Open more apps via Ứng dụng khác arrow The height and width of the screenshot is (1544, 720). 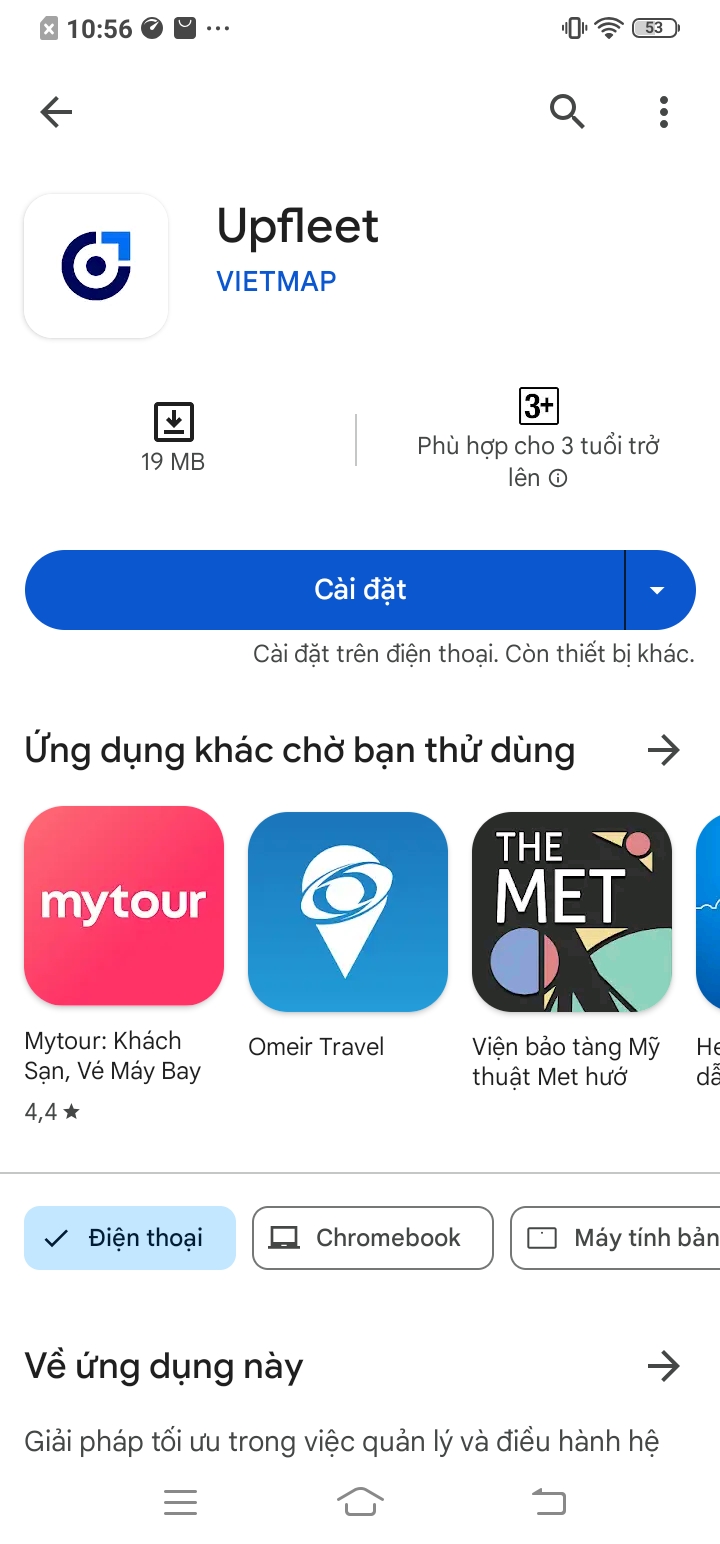click(663, 750)
